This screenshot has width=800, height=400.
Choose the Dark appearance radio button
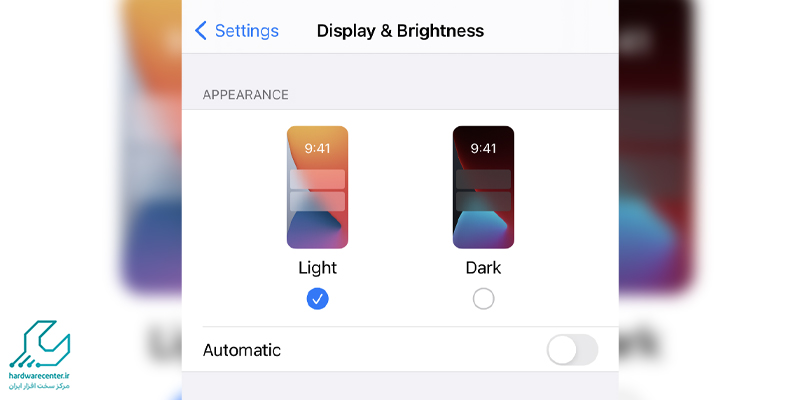coord(483,298)
